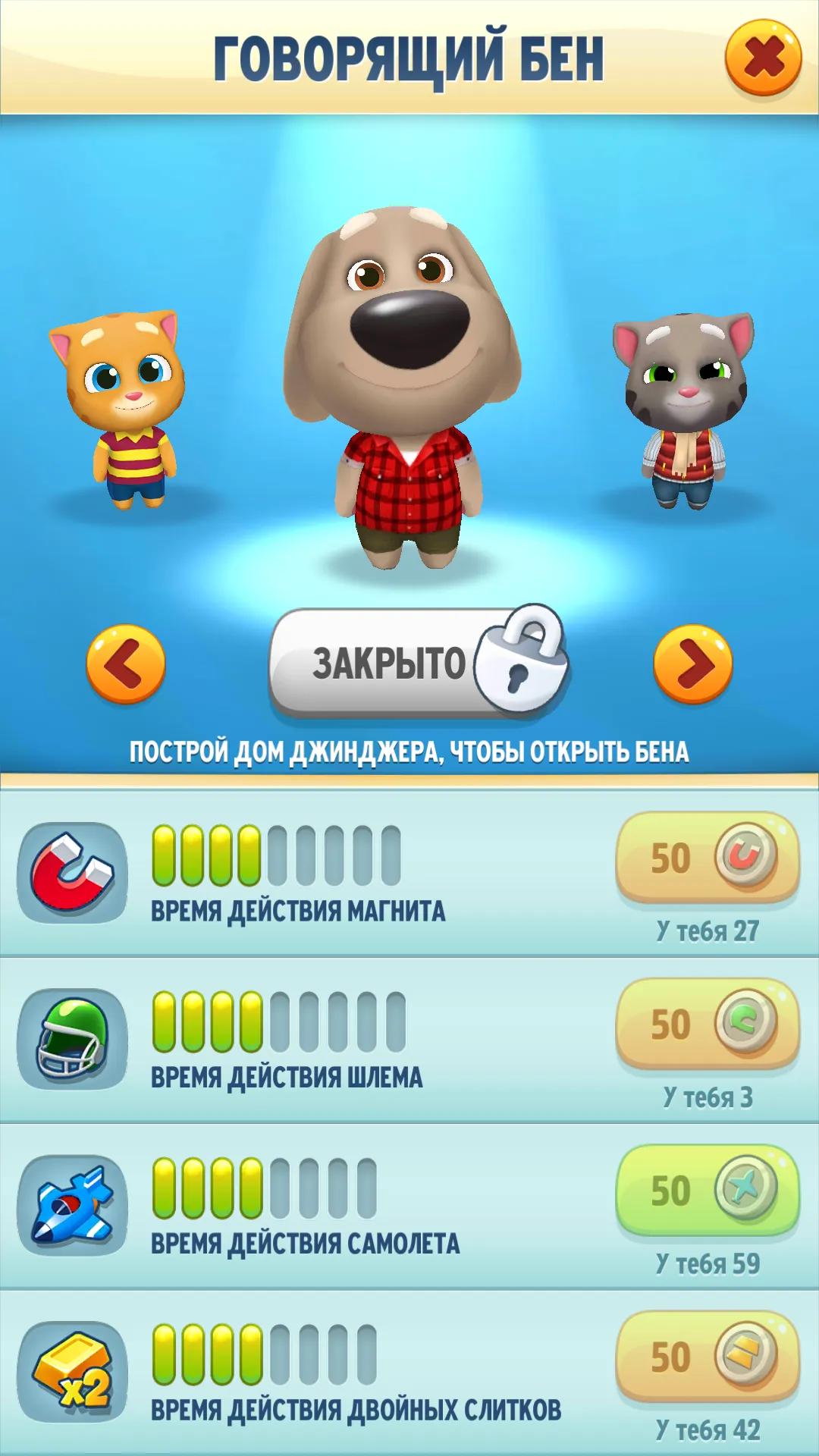Upgrade airplane duration for 50 tokens

click(x=708, y=1190)
